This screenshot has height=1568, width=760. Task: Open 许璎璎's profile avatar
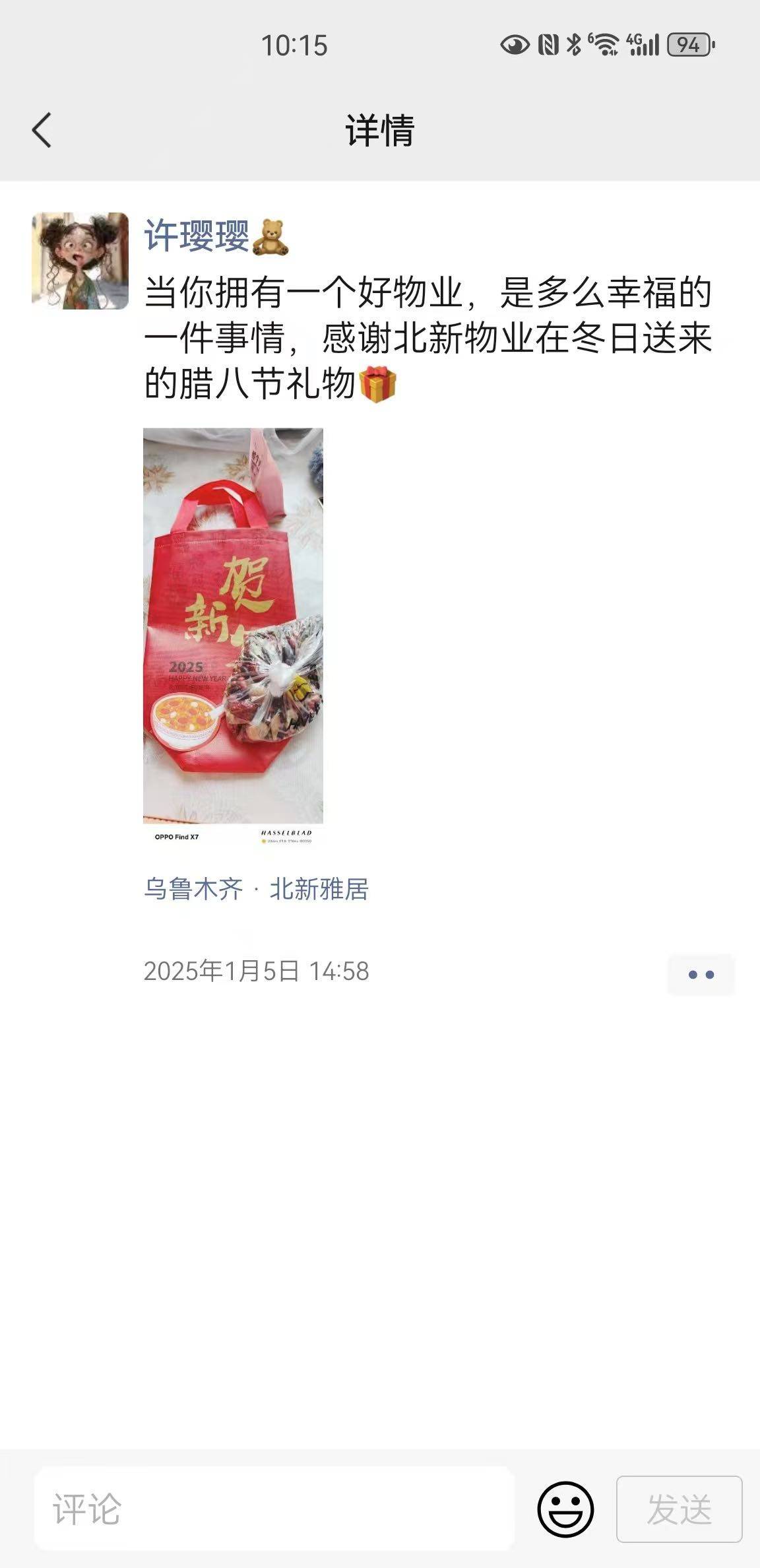[80, 261]
